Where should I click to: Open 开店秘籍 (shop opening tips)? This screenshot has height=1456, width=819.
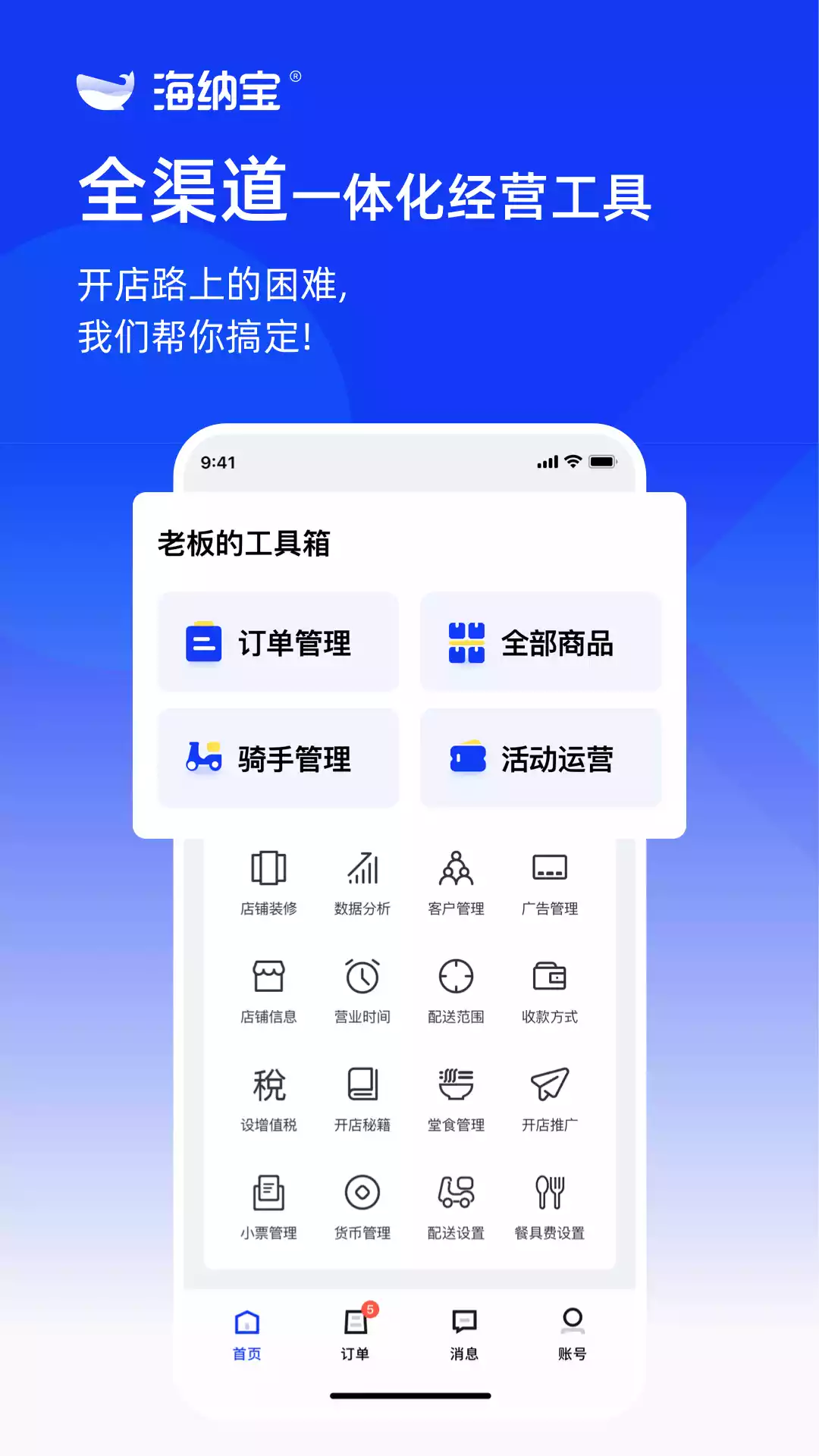point(362,1100)
